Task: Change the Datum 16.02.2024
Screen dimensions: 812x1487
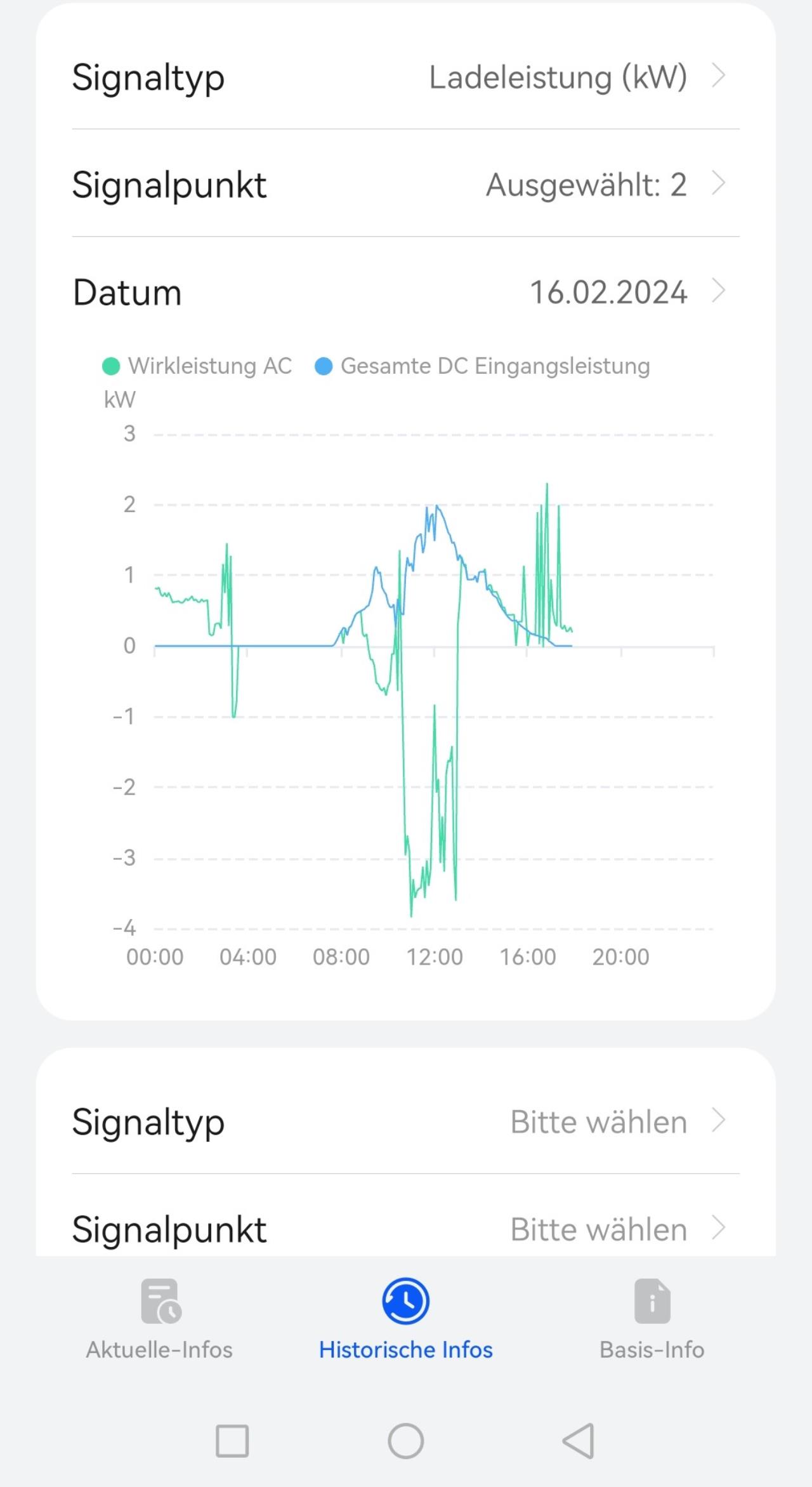Action: [406, 292]
